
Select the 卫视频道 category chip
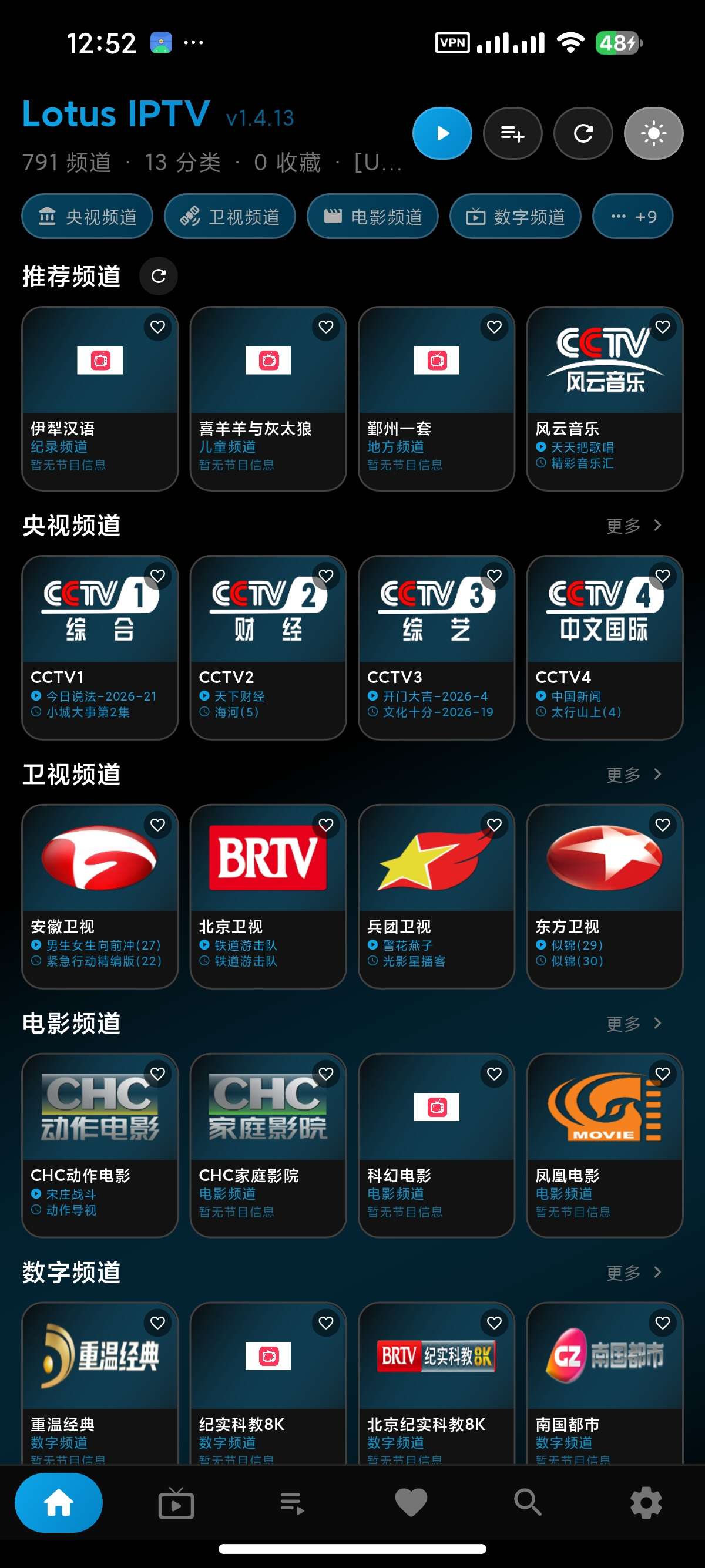point(230,216)
